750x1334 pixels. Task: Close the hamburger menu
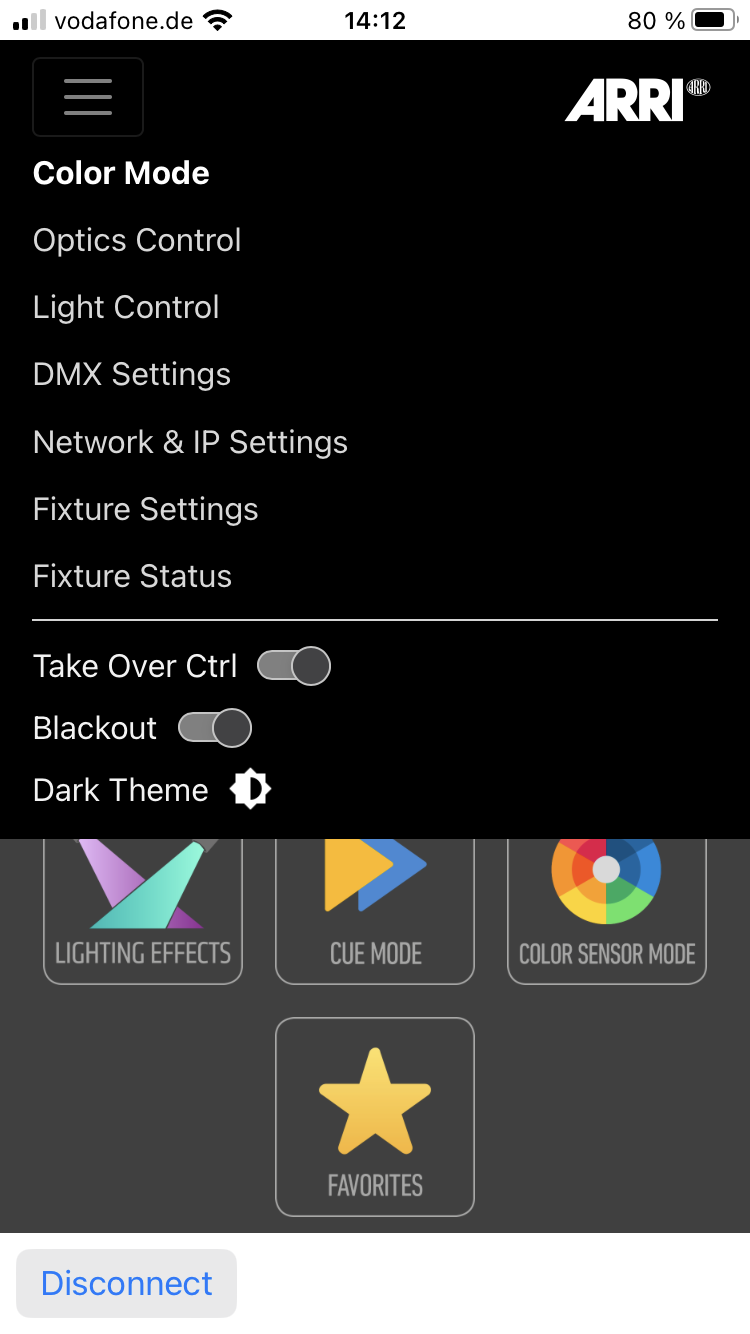88,97
